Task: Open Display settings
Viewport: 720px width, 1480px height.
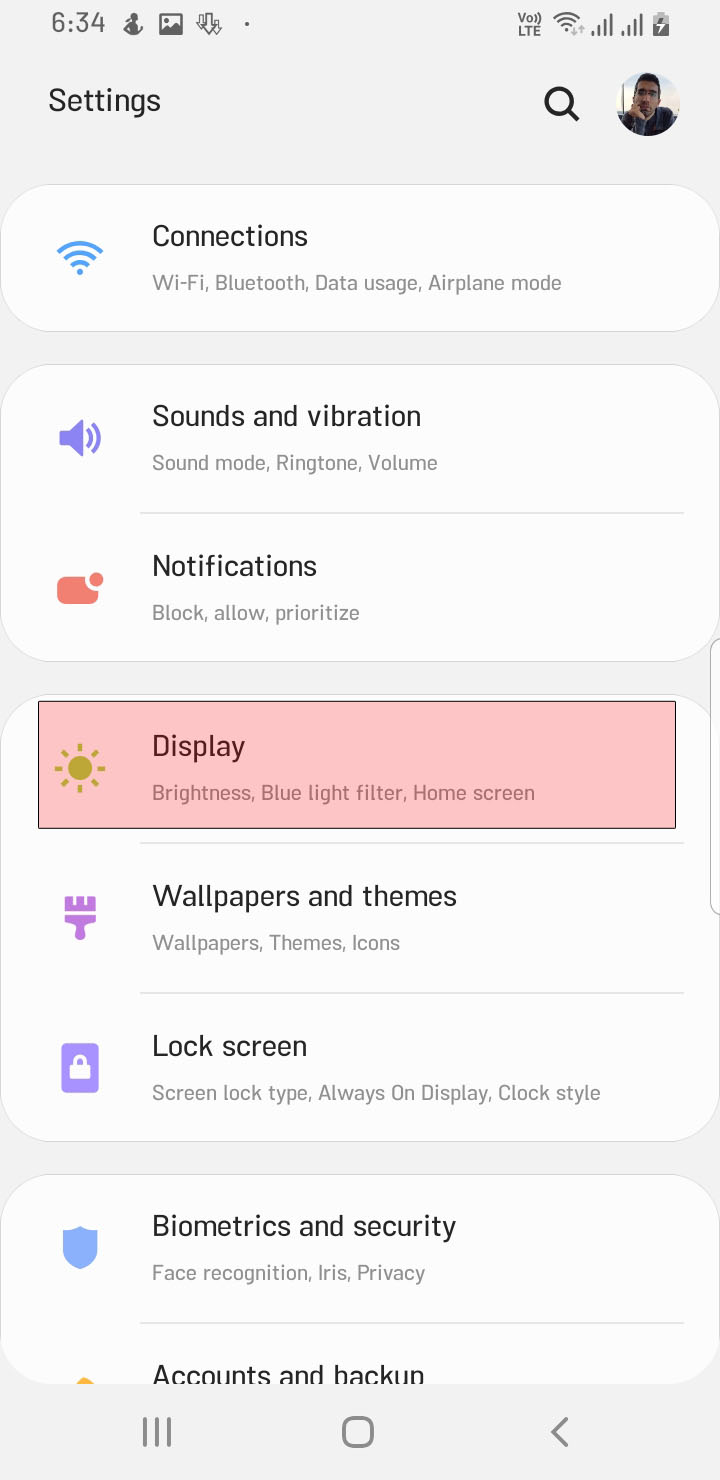Action: pyautogui.click(x=357, y=766)
